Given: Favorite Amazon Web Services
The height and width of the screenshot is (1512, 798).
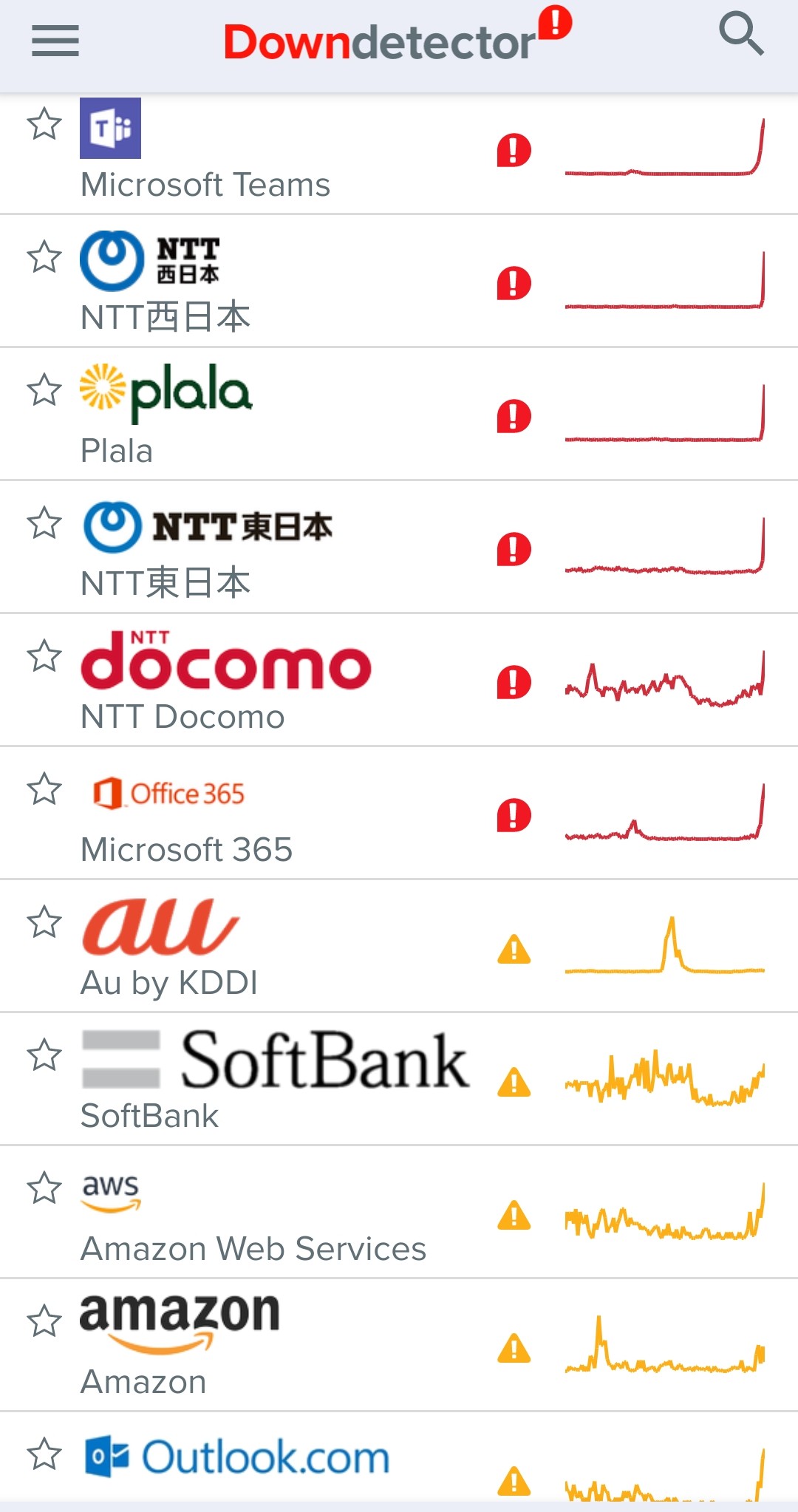Looking at the screenshot, I should (44, 1188).
